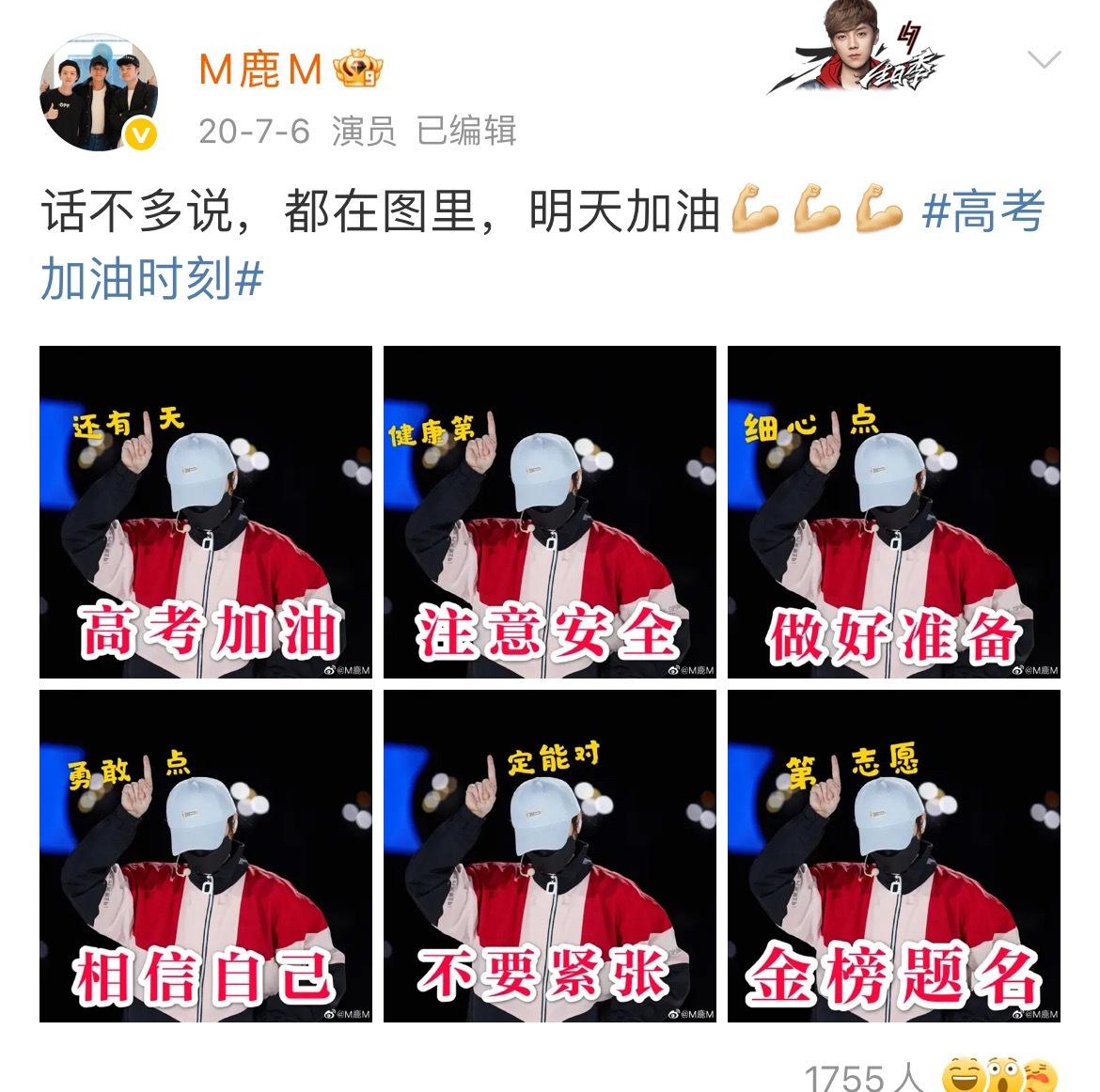Open the 做好准备 image
The image size is (1100, 1092).
tap(893, 512)
